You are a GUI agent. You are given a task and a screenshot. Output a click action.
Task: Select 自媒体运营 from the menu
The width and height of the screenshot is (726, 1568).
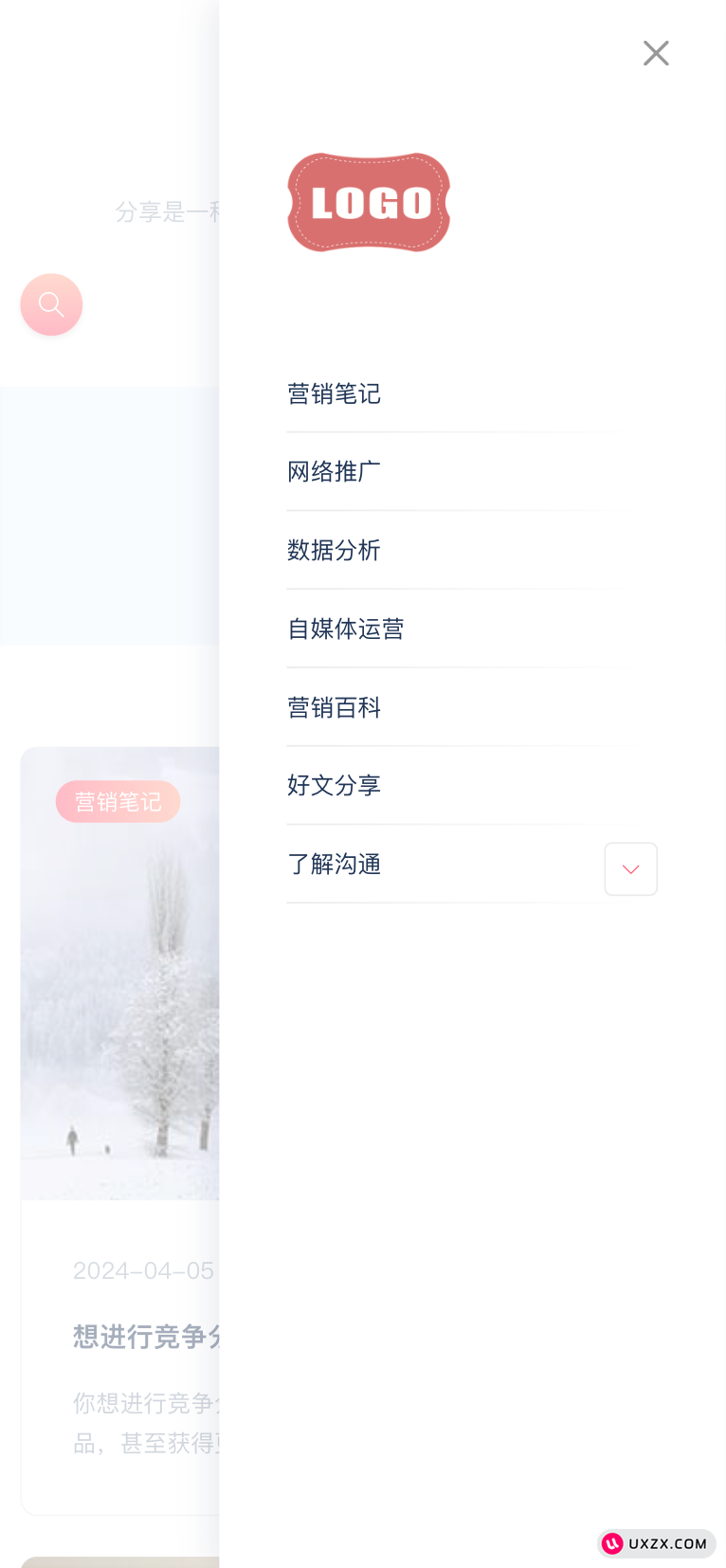345,629
